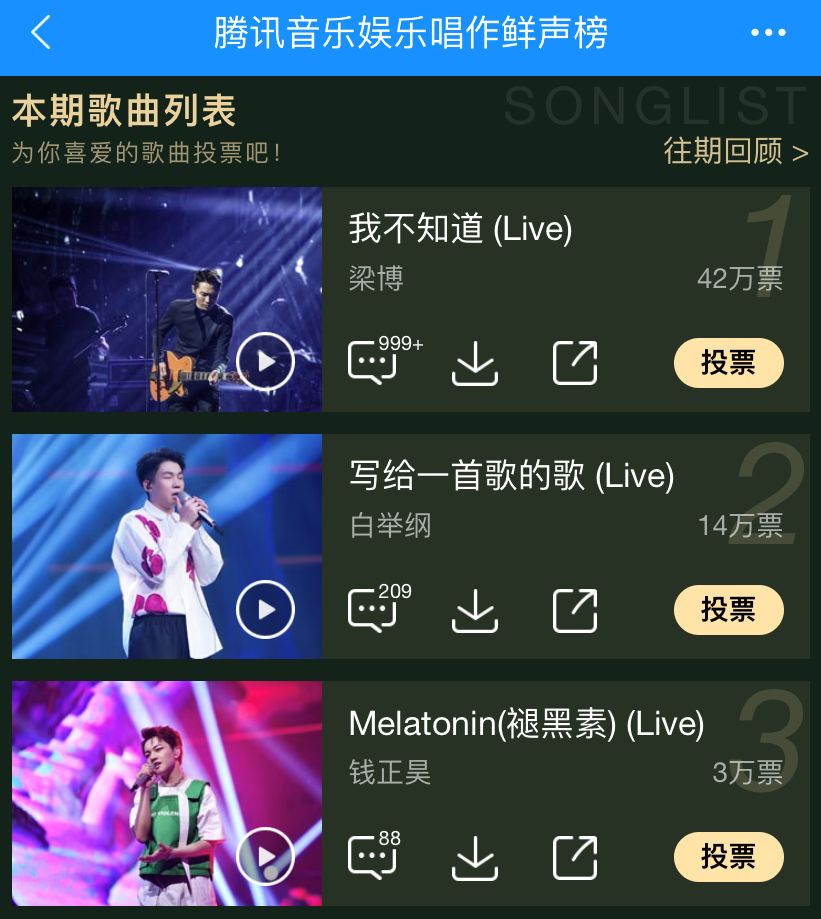View comments on Melatonin(褪黑素) (Live)
This screenshot has width=821, height=919.
tap(372, 857)
